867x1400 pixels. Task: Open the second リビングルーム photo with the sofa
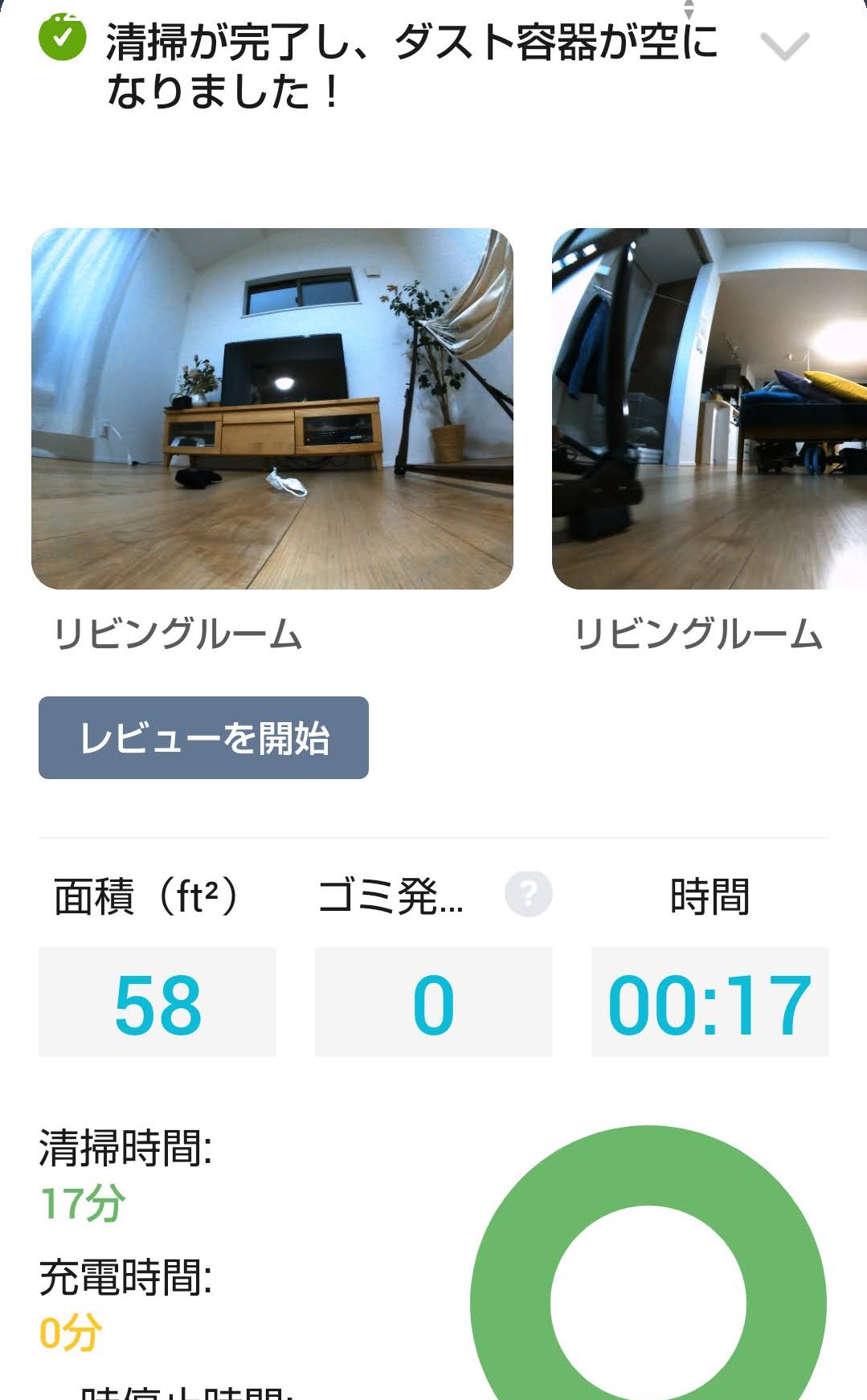pyautogui.click(x=709, y=409)
